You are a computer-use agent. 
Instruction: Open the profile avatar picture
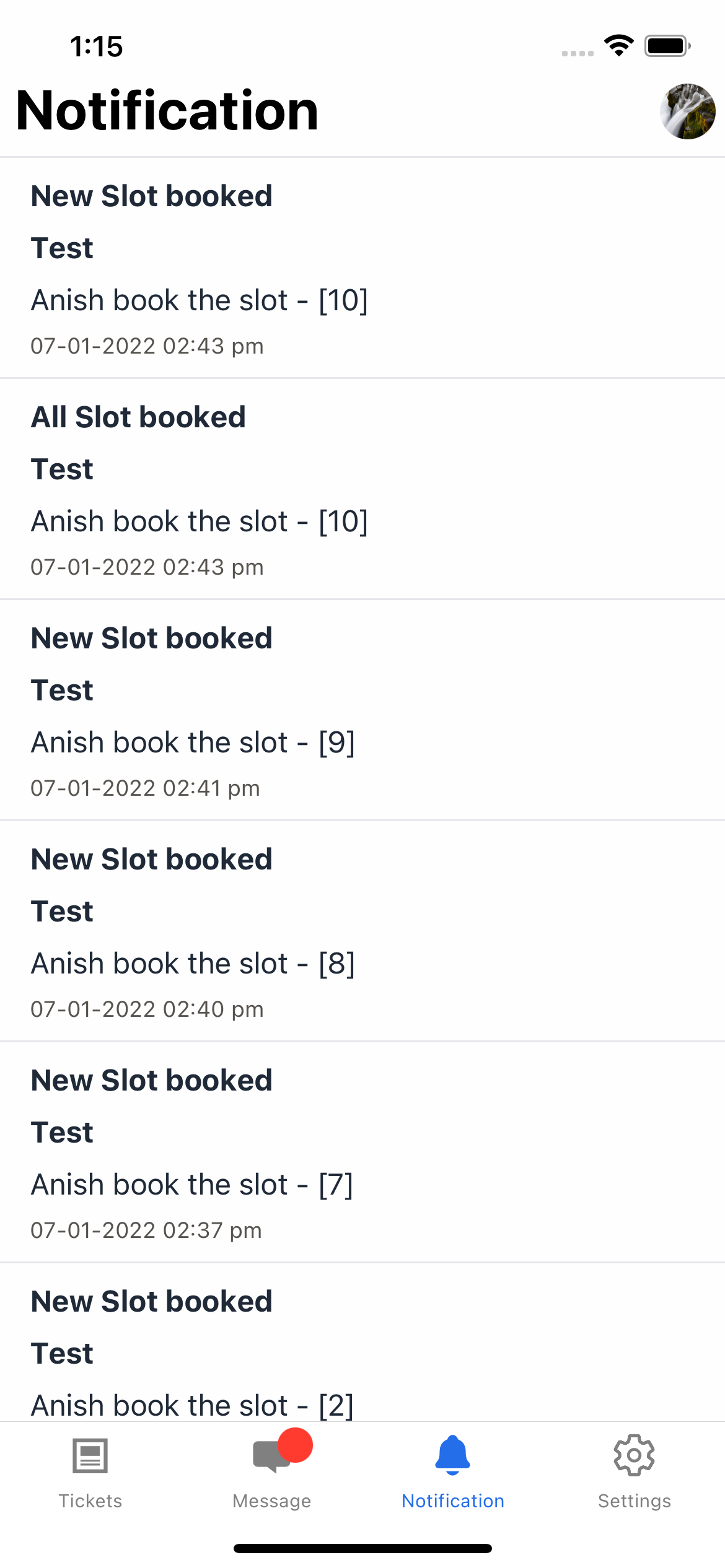[x=687, y=111]
